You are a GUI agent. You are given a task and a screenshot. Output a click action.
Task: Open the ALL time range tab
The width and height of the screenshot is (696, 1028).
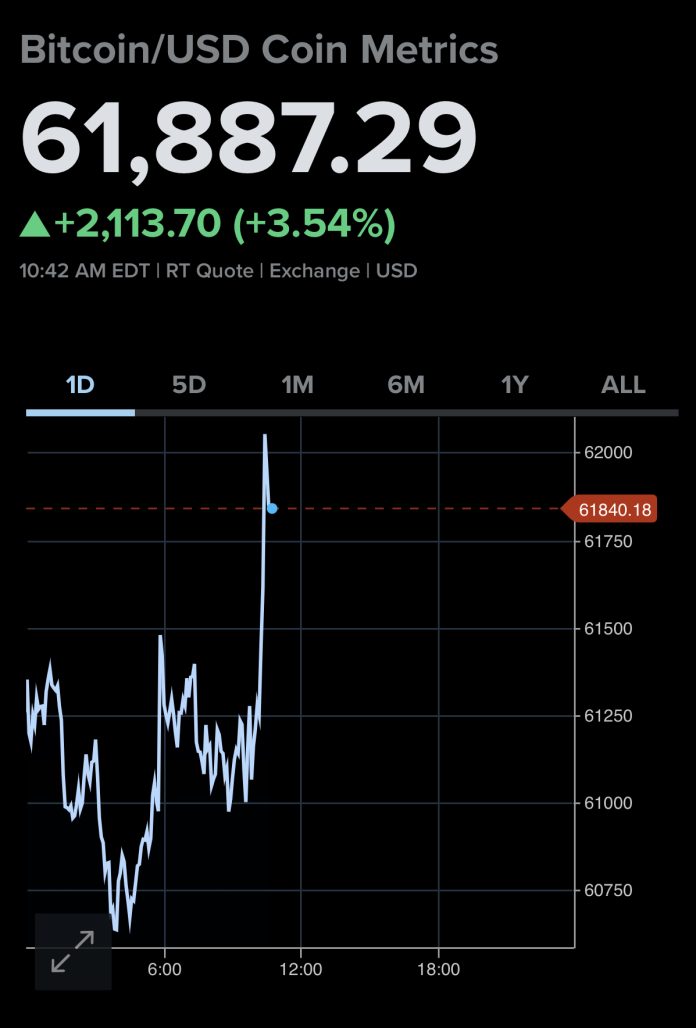point(623,385)
